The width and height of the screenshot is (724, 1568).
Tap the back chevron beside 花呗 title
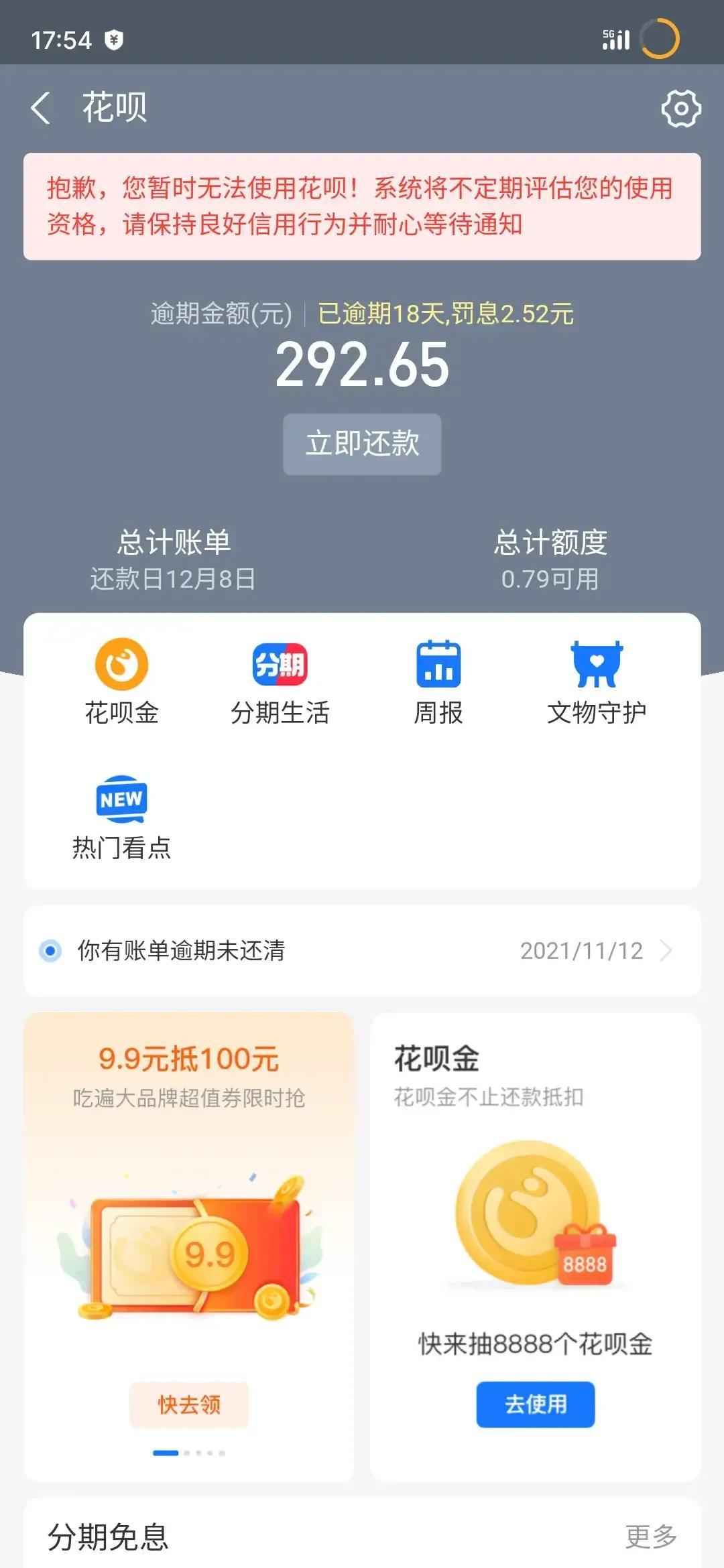click(x=40, y=107)
